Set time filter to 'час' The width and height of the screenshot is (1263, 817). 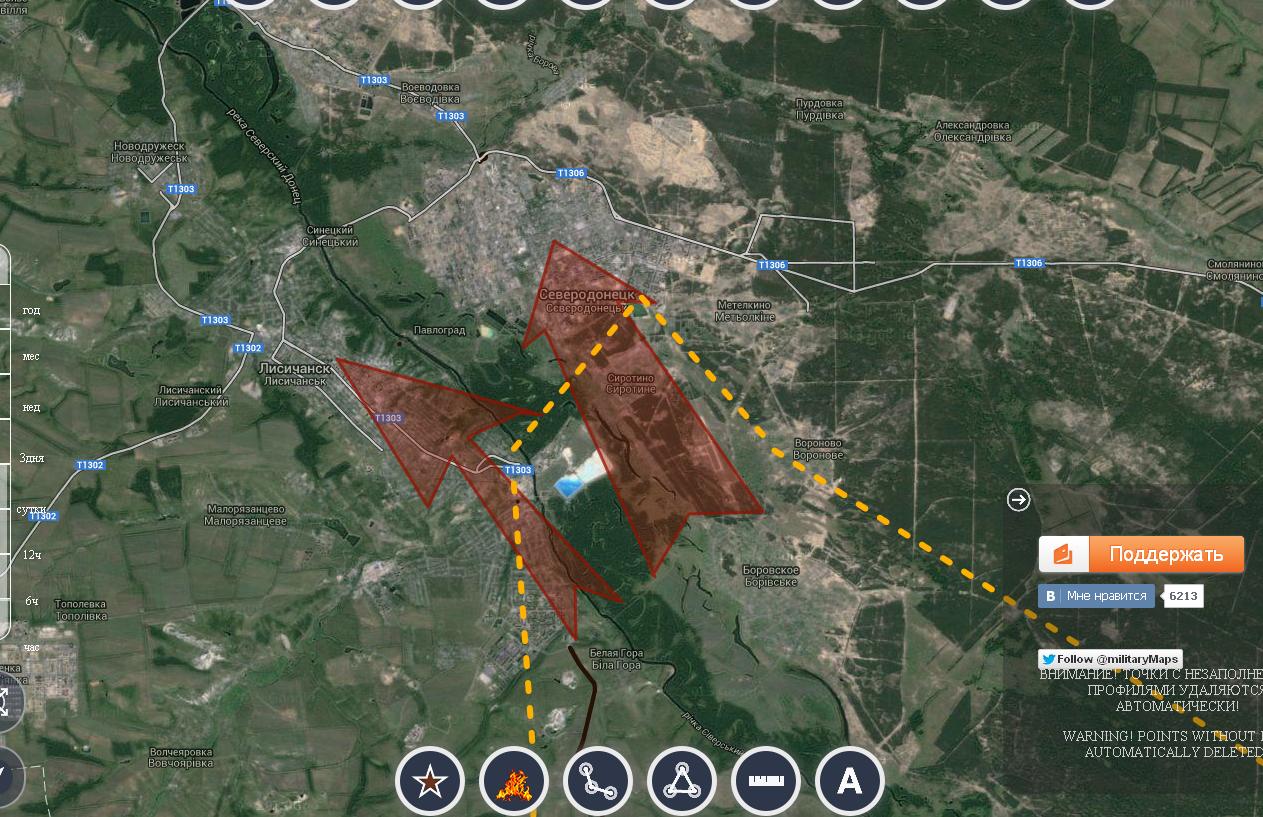point(31,647)
